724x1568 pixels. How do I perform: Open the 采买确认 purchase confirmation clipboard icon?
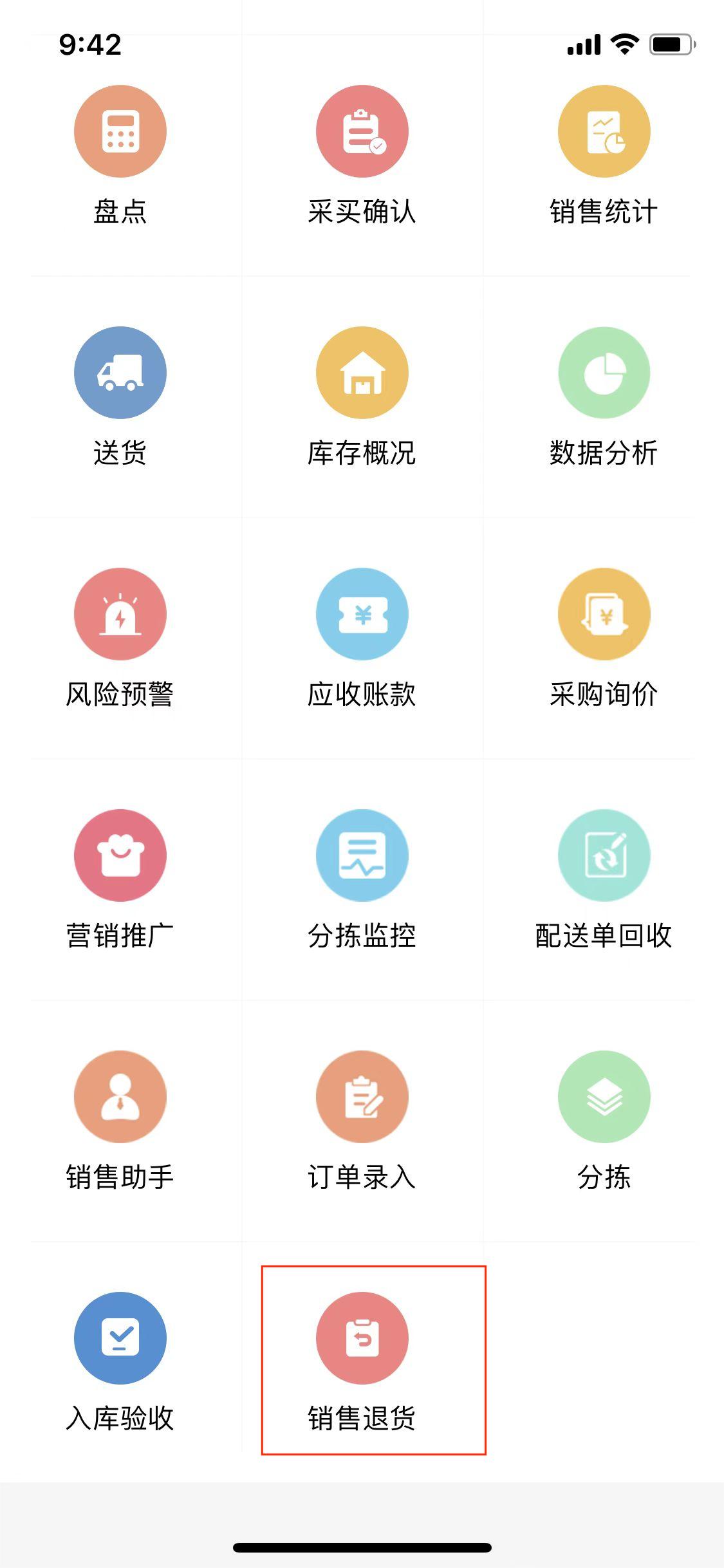[x=362, y=131]
